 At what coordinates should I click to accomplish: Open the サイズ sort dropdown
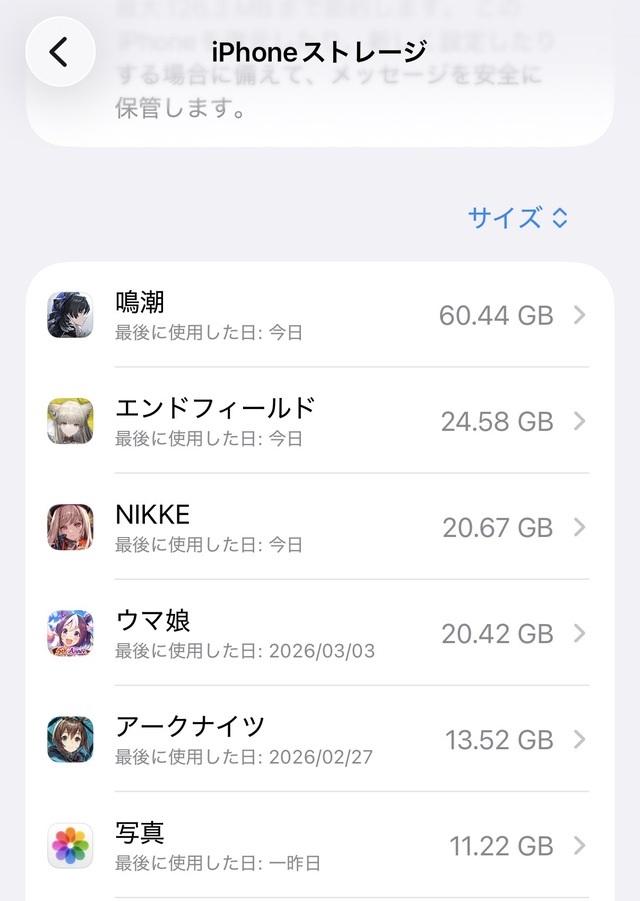pos(517,218)
